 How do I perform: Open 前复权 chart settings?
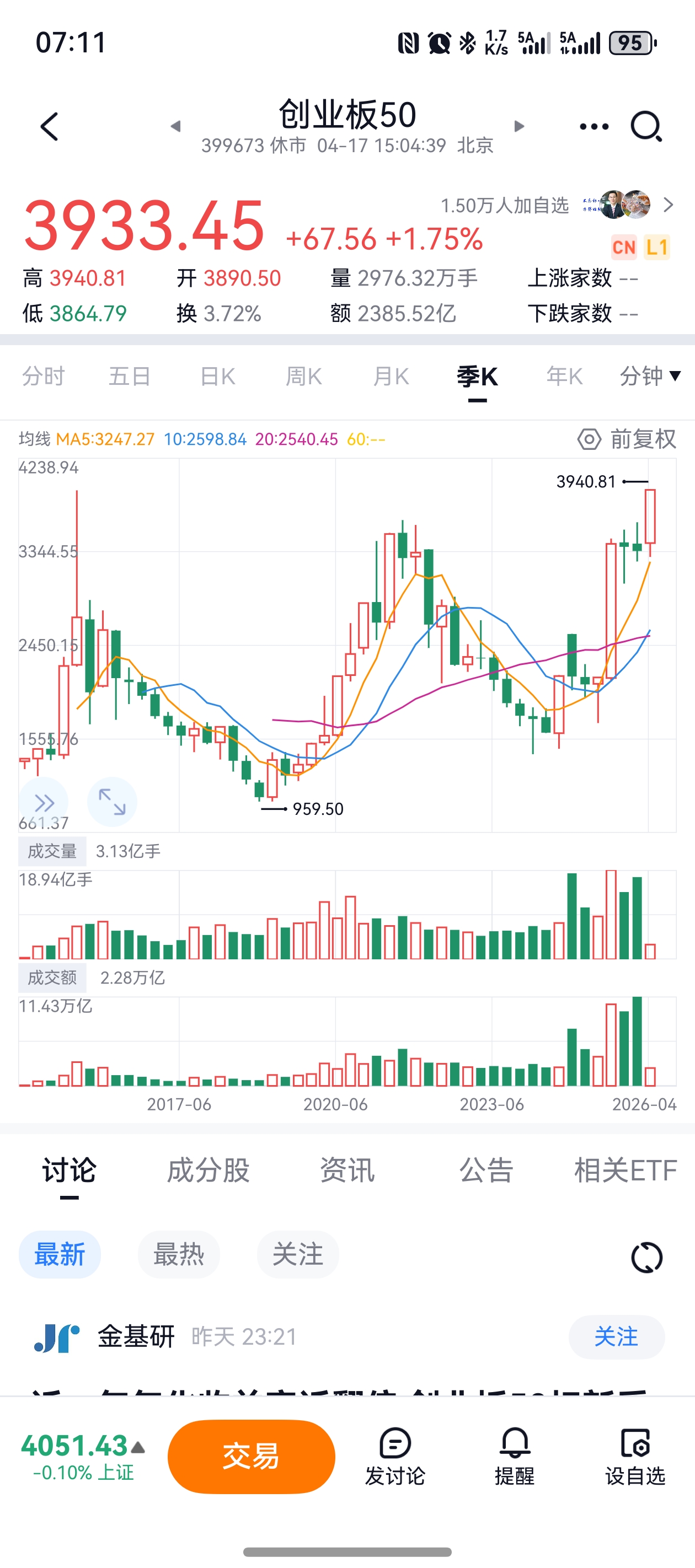pyautogui.click(x=627, y=439)
